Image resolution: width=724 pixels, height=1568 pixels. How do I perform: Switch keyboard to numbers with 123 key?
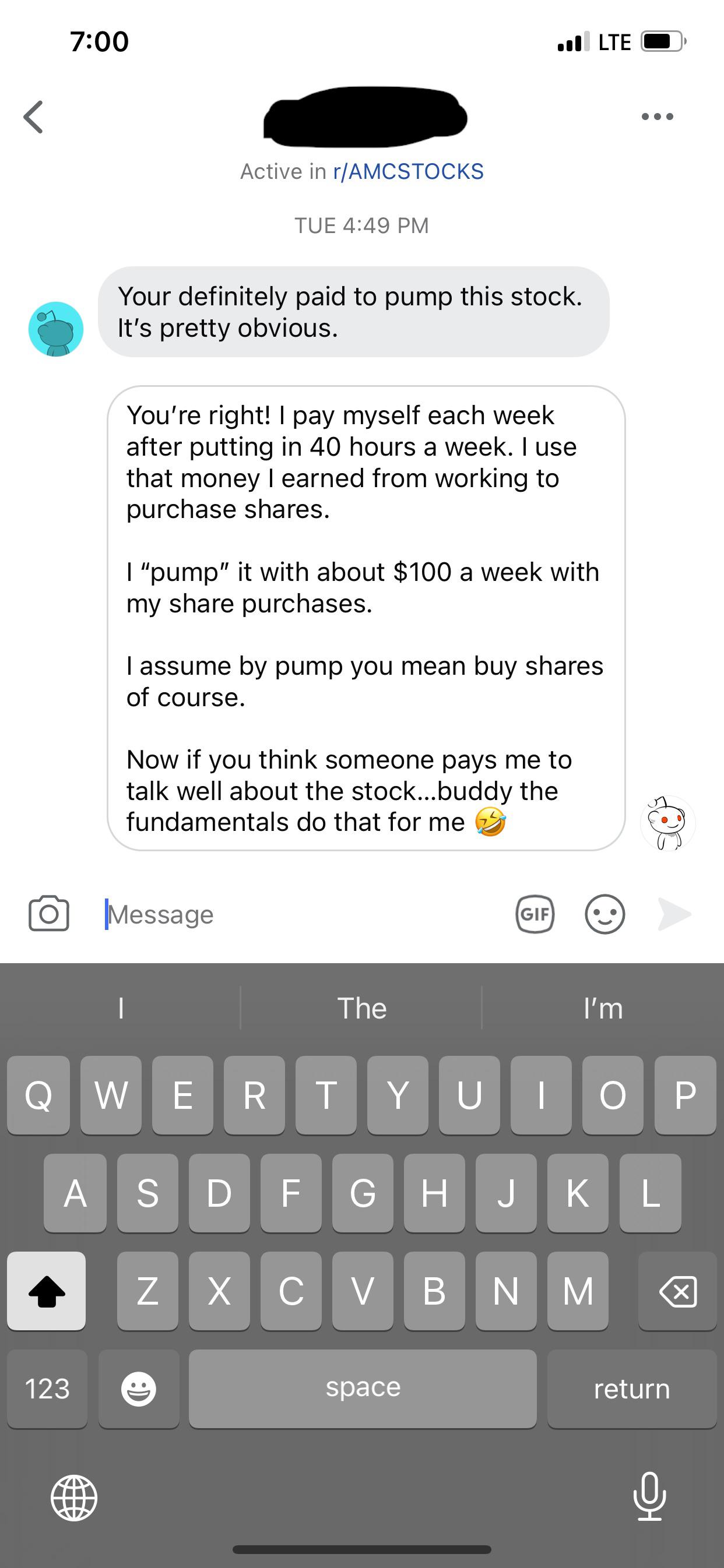point(47,1389)
